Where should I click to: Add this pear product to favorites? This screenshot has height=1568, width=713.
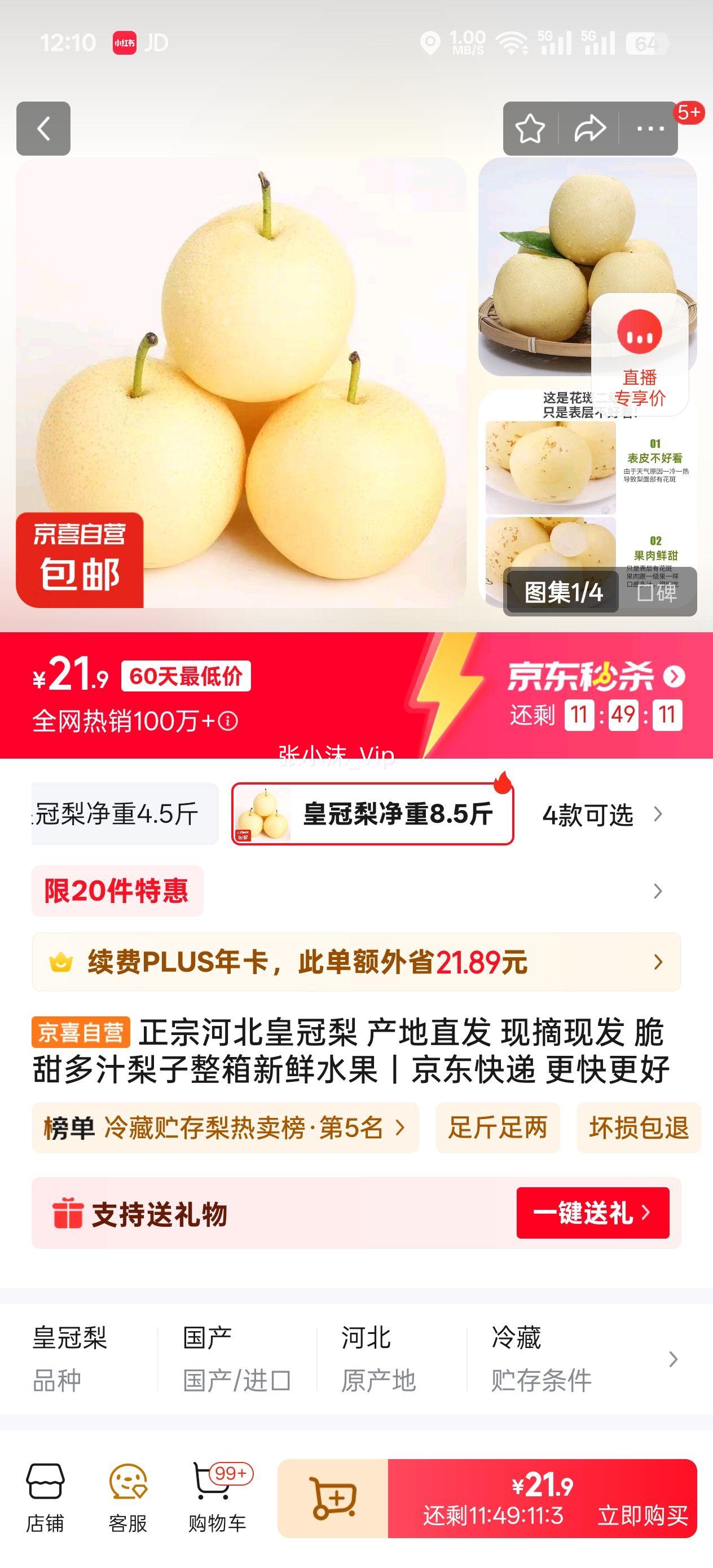(530, 129)
